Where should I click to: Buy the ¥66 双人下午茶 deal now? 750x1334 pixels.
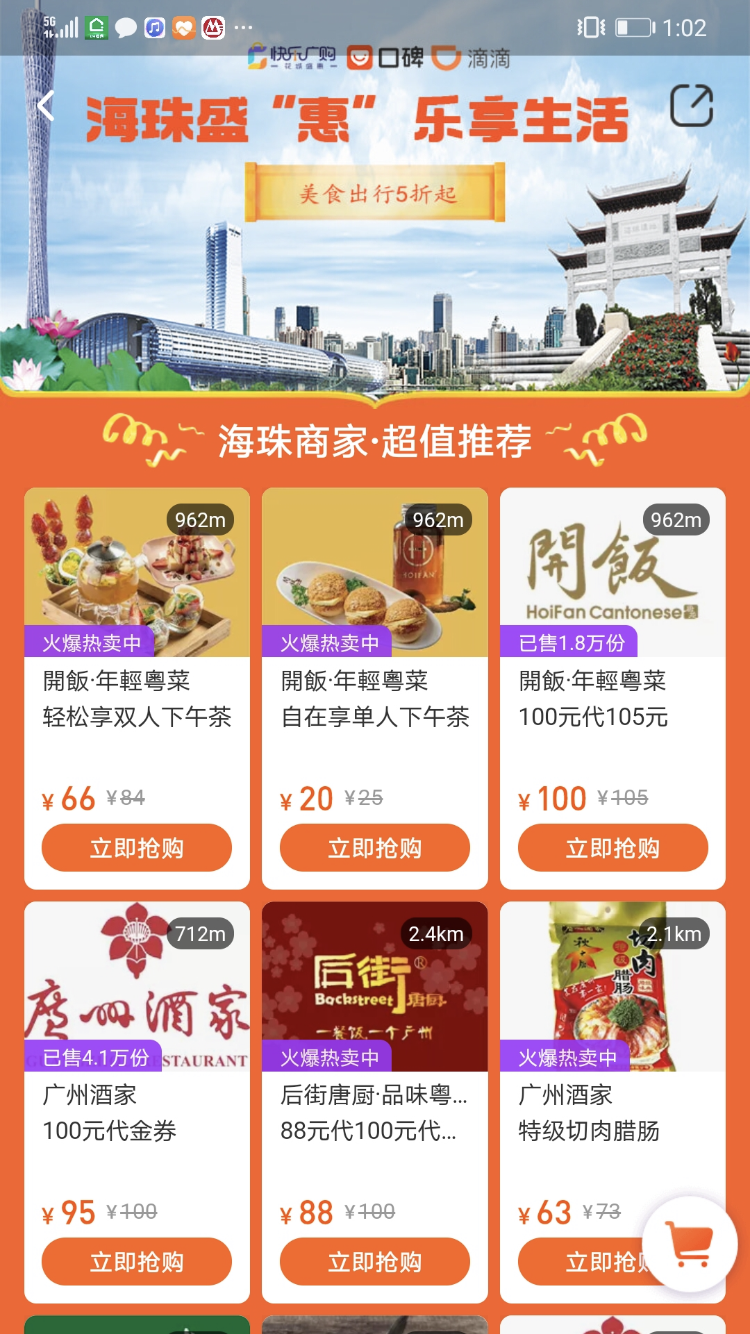pos(137,848)
